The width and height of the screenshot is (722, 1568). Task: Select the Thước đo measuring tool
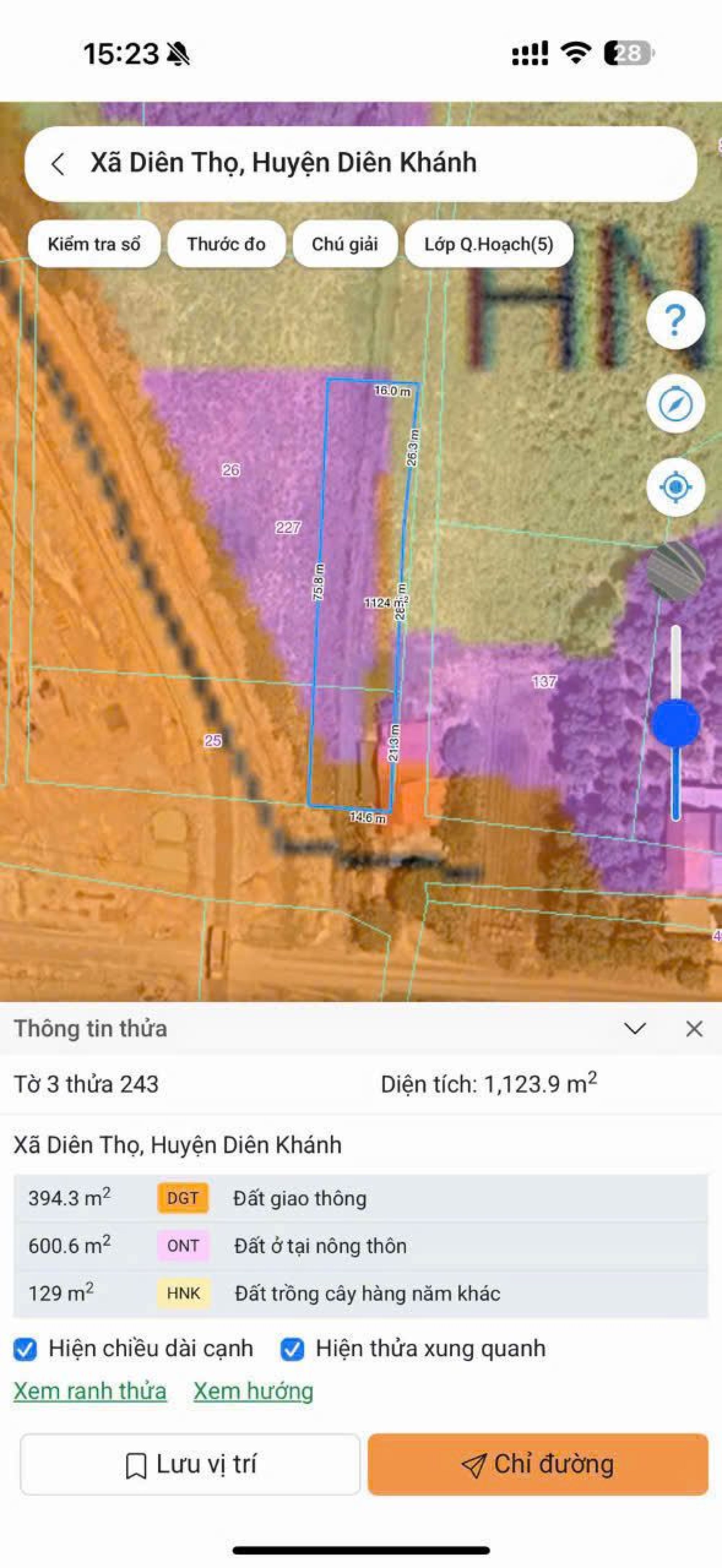click(x=226, y=244)
